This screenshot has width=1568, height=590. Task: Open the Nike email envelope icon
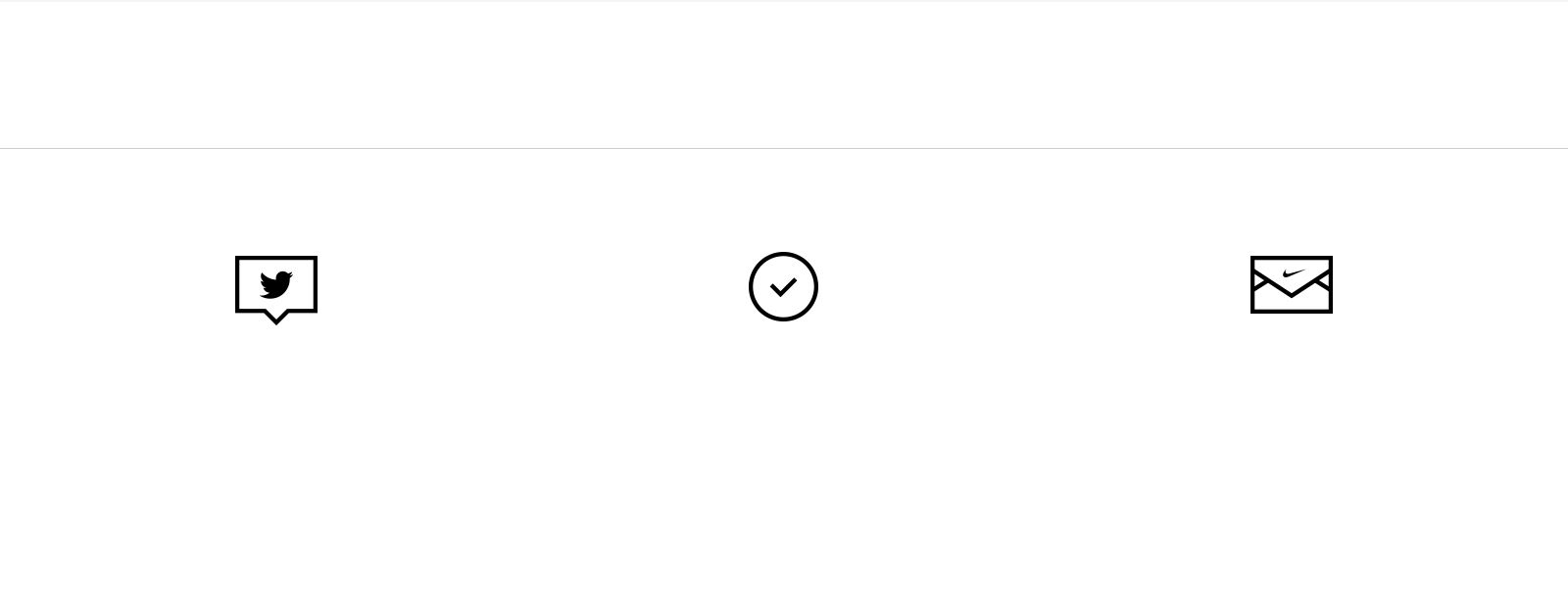pyautogui.click(x=1291, y=285)
